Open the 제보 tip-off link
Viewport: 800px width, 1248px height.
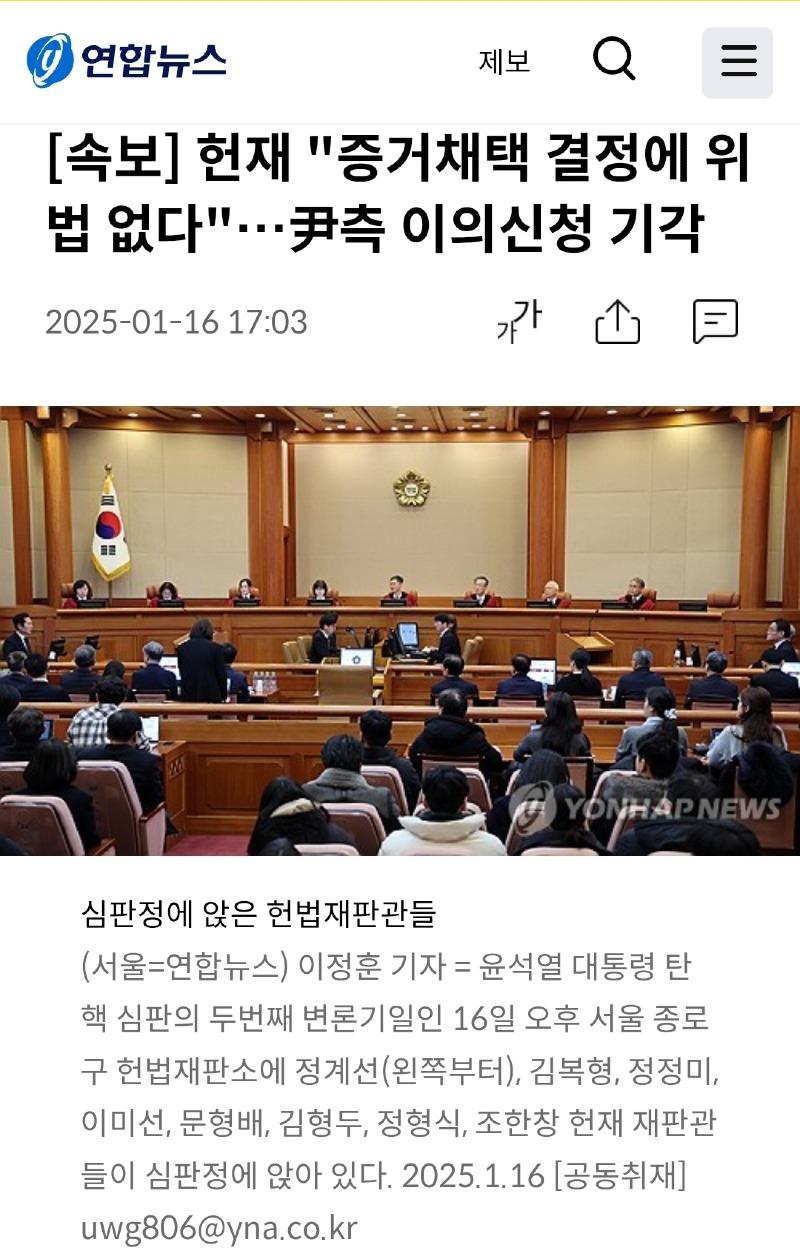504,62
